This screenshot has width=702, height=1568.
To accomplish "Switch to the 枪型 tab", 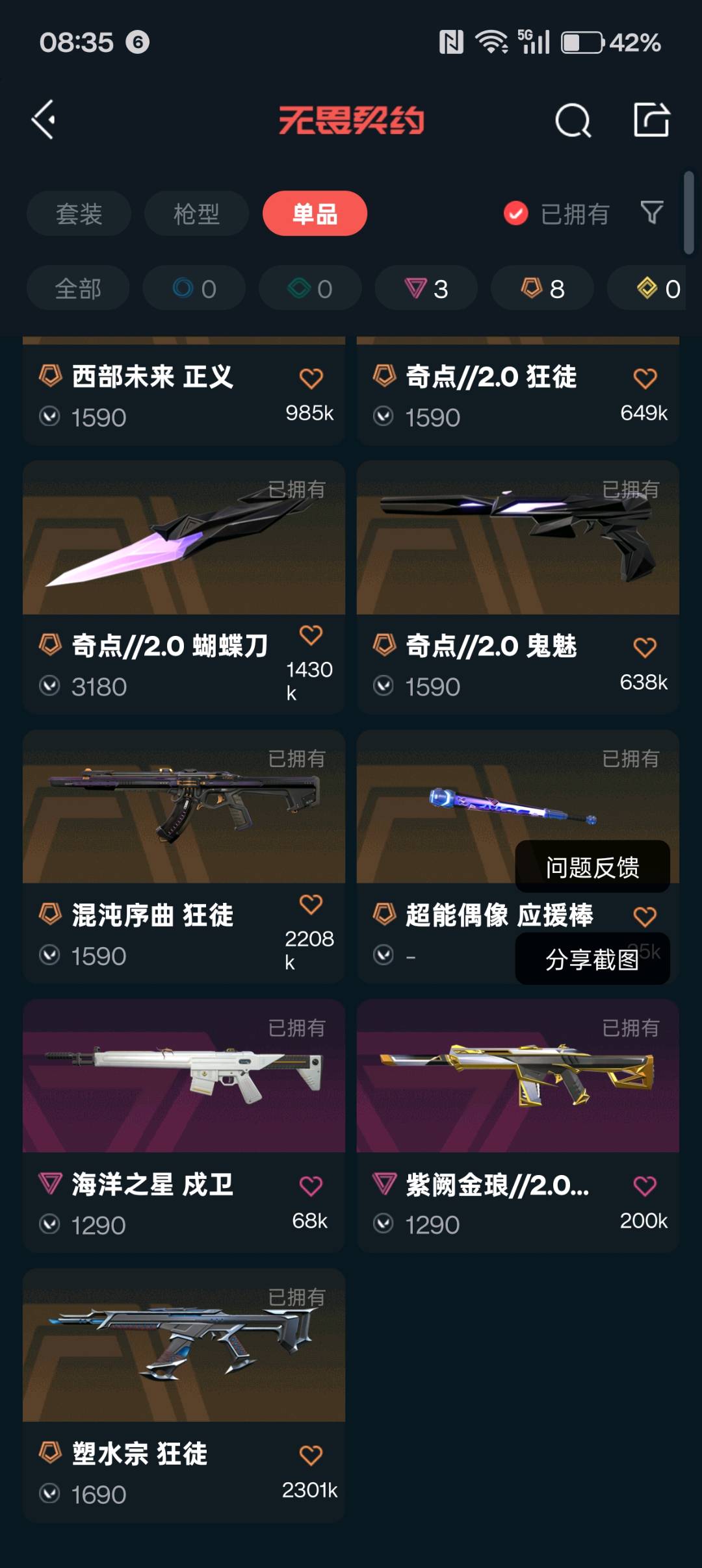I will [196, 214].
